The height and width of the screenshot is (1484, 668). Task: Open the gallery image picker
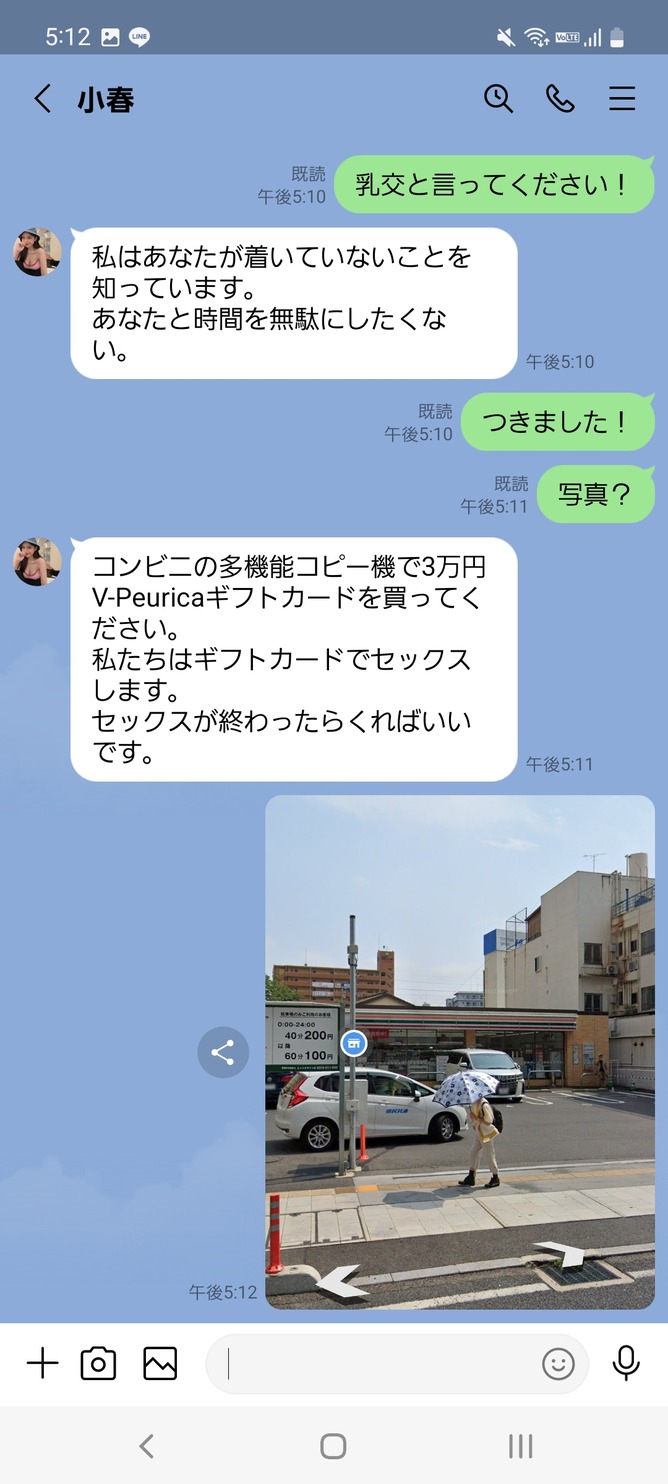tap(160, 1363)
